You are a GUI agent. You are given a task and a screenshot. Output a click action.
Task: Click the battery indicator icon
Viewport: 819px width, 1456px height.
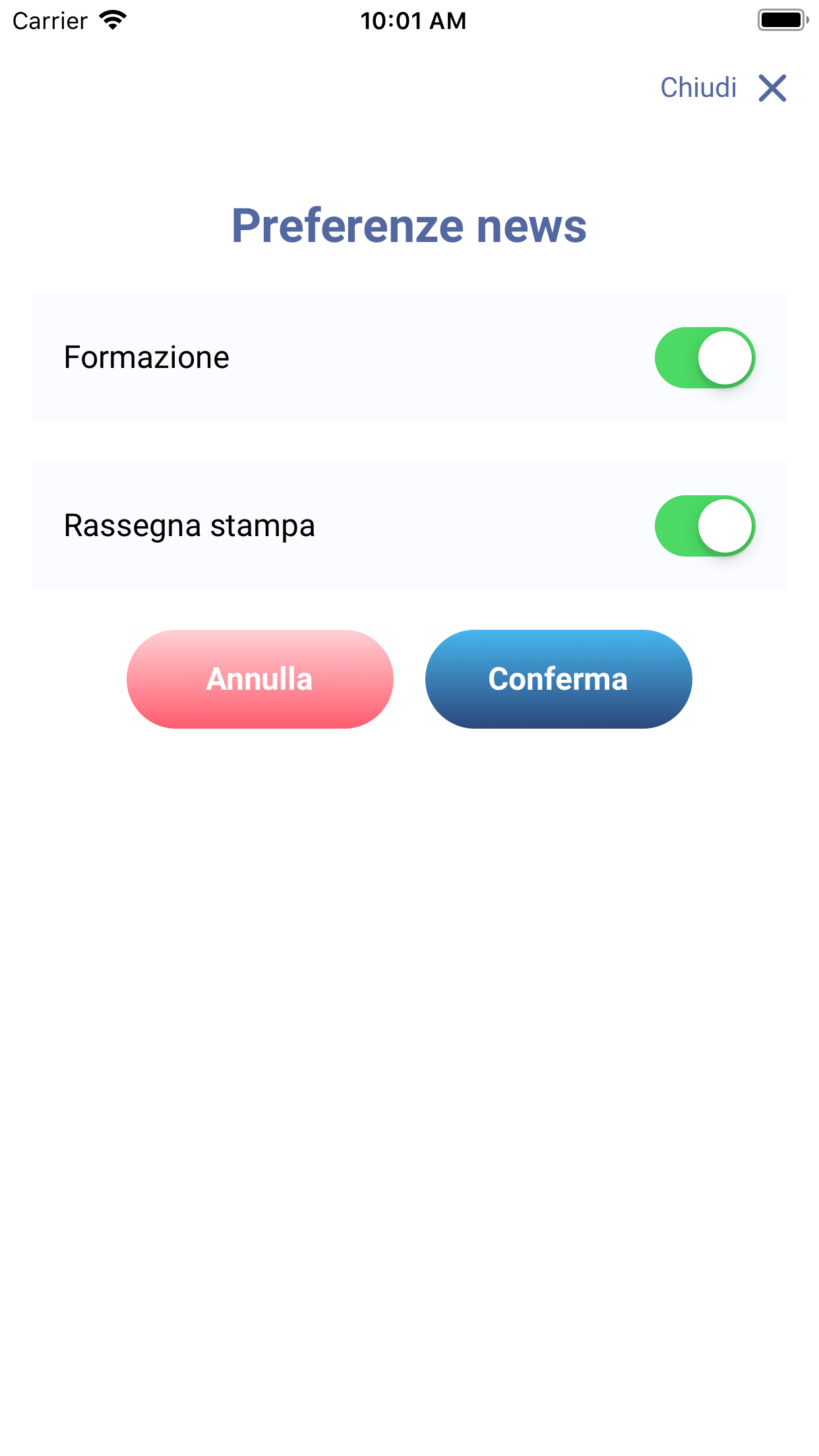point(782,20)
